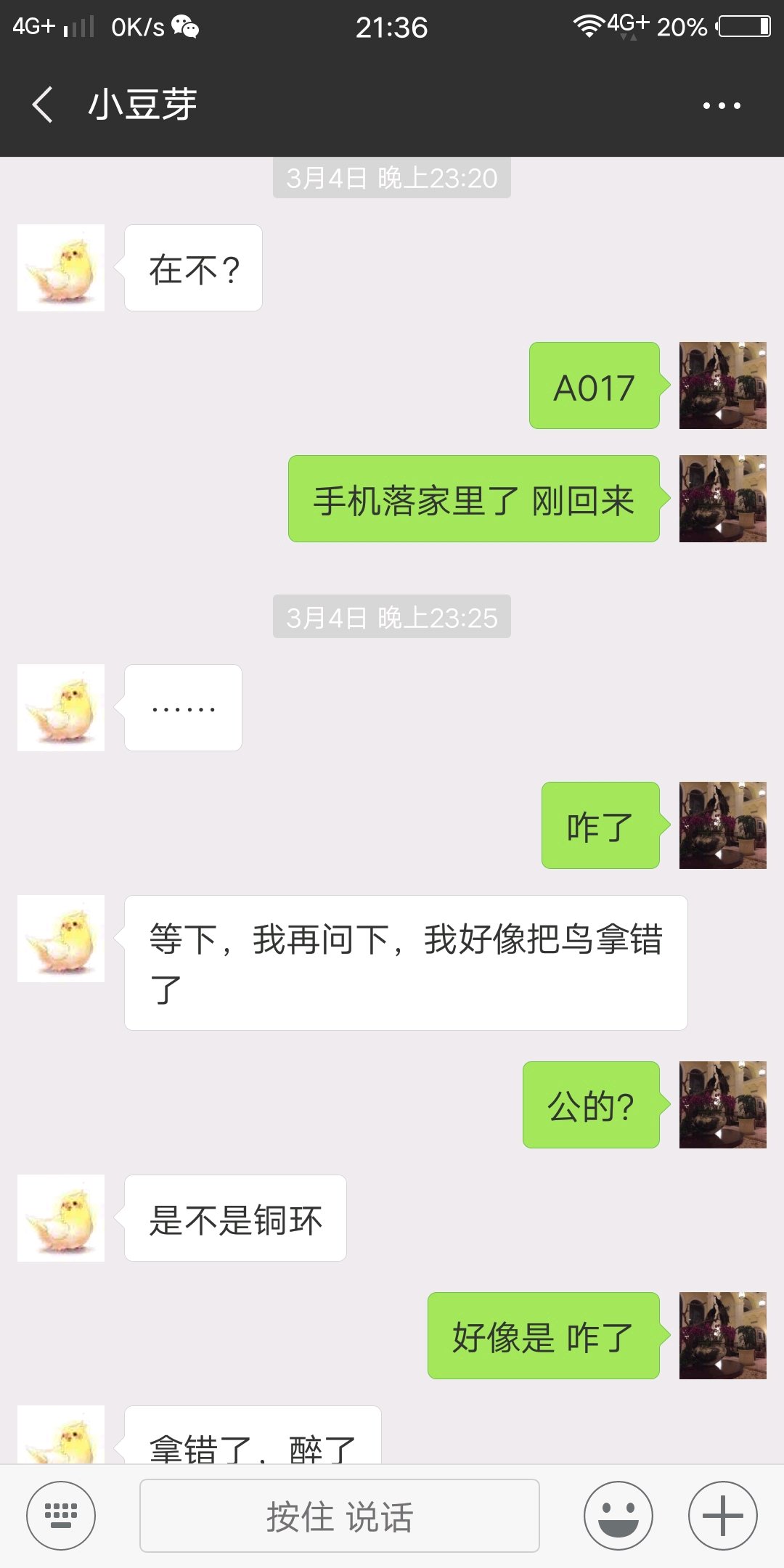This screenshot has width=784, height=1568.
Task: Open the three-dot chat options menu
Action: point(722,105)
